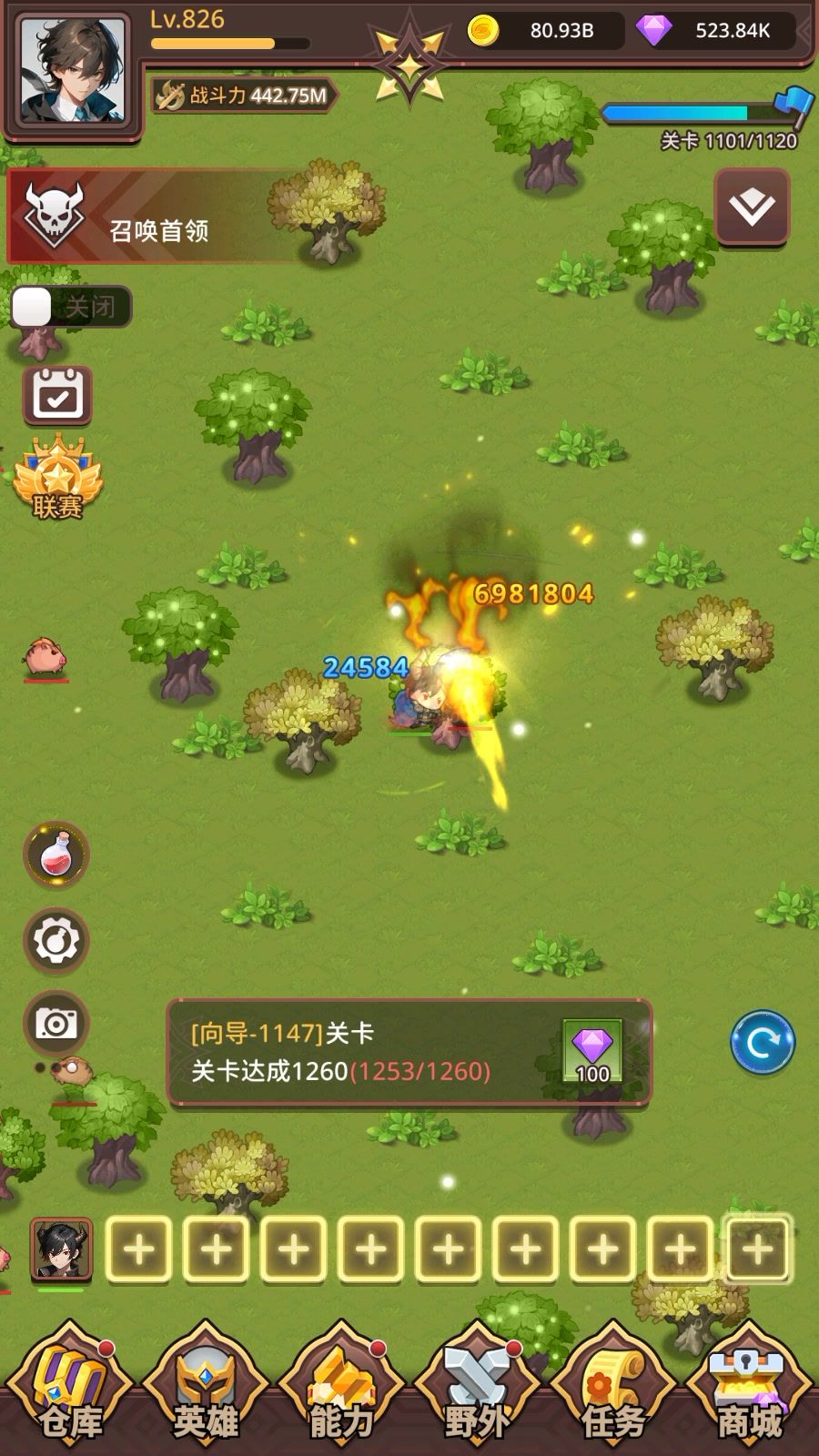Switch to the 仓库 warehouse tab
The width and height of the screenshot is (819, 1456).
(x=69, y=1392)
